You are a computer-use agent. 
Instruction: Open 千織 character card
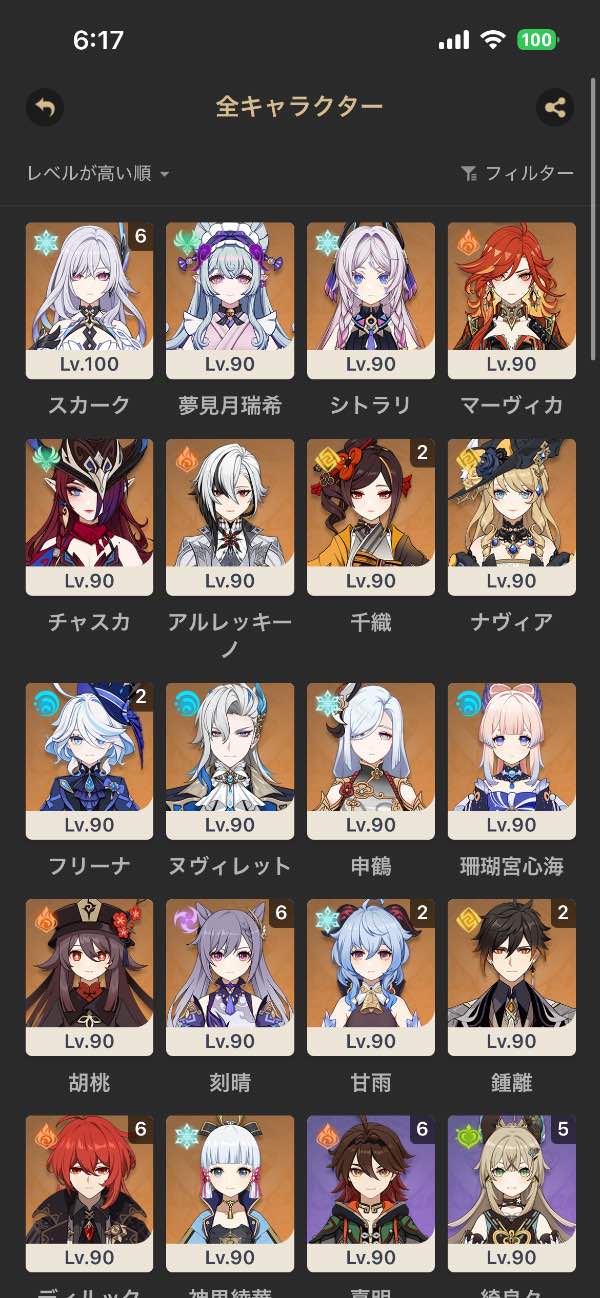pos(371,517)
